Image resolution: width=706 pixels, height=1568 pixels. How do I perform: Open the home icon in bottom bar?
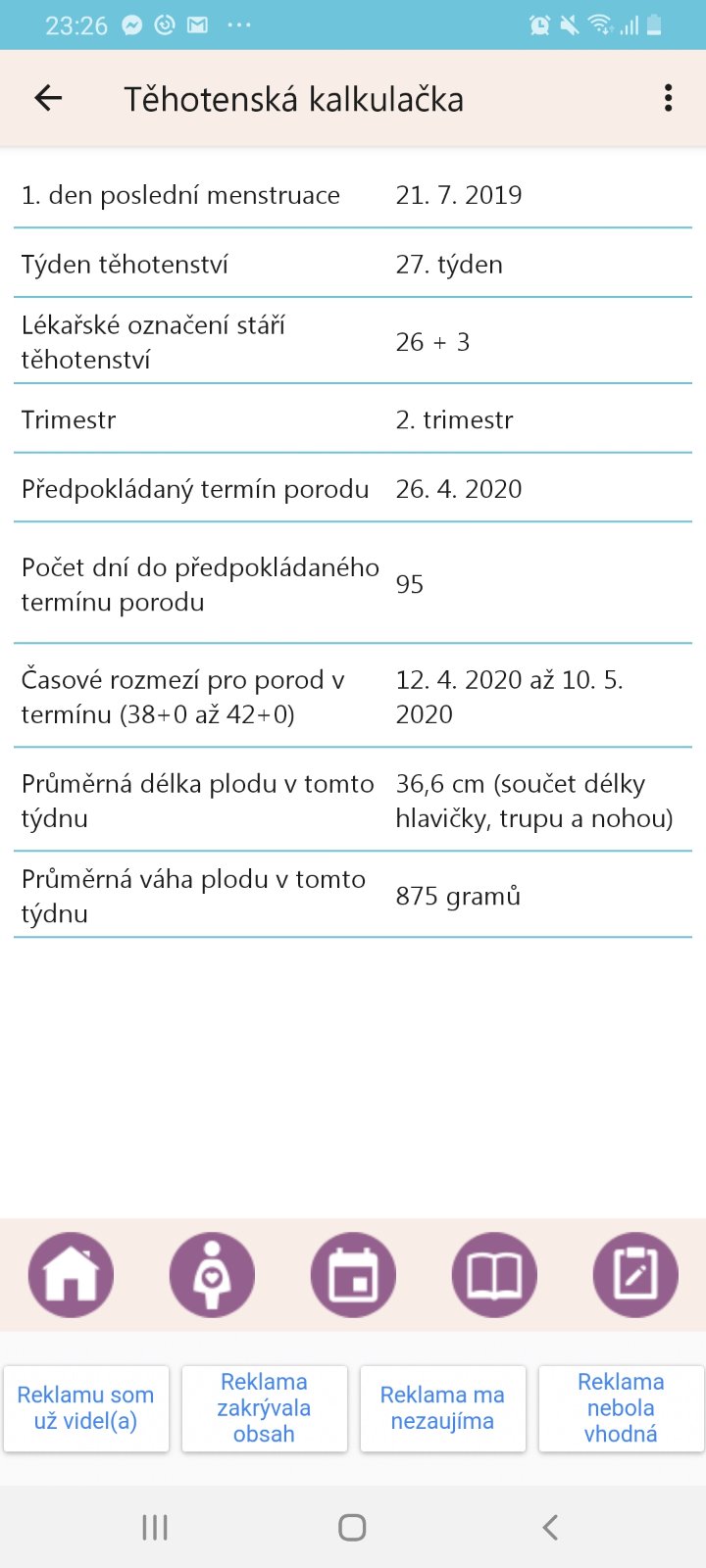[71, 1274]
